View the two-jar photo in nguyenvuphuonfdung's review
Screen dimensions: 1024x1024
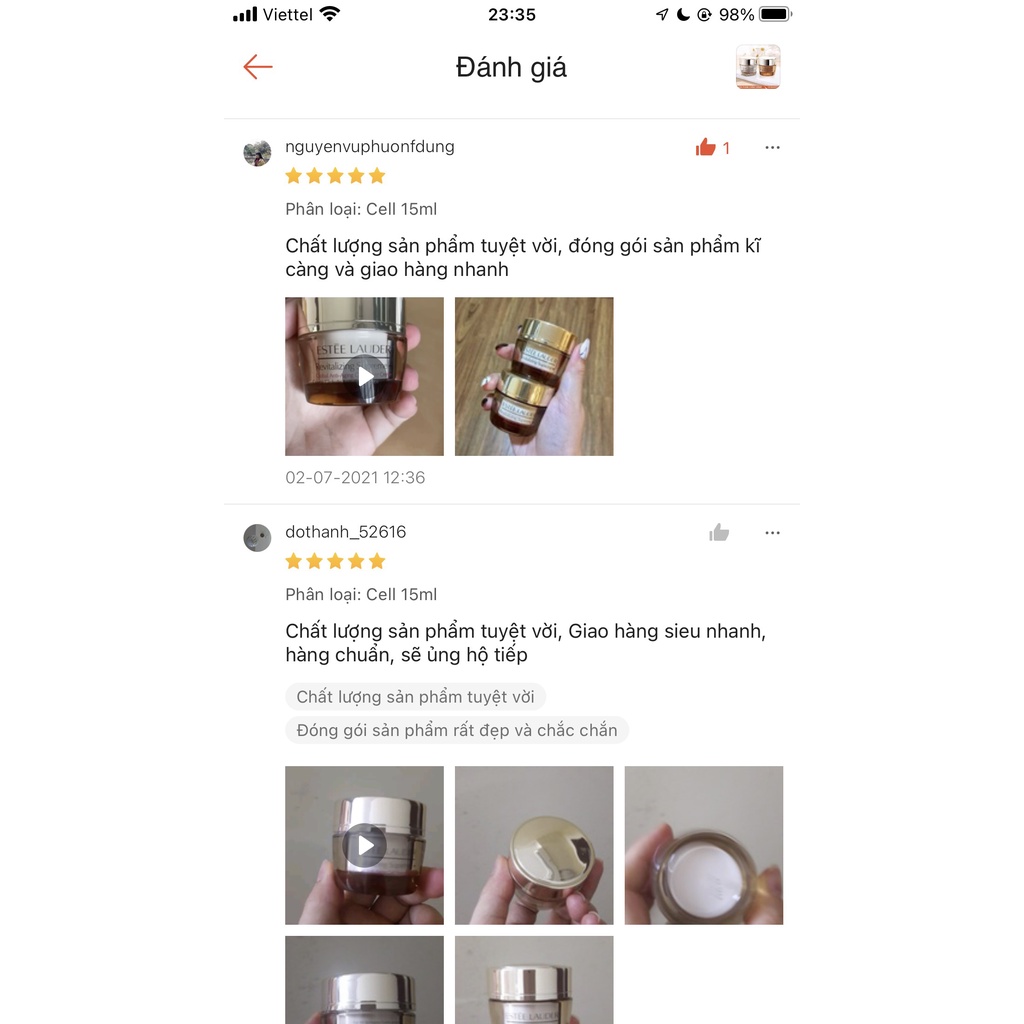534,376
